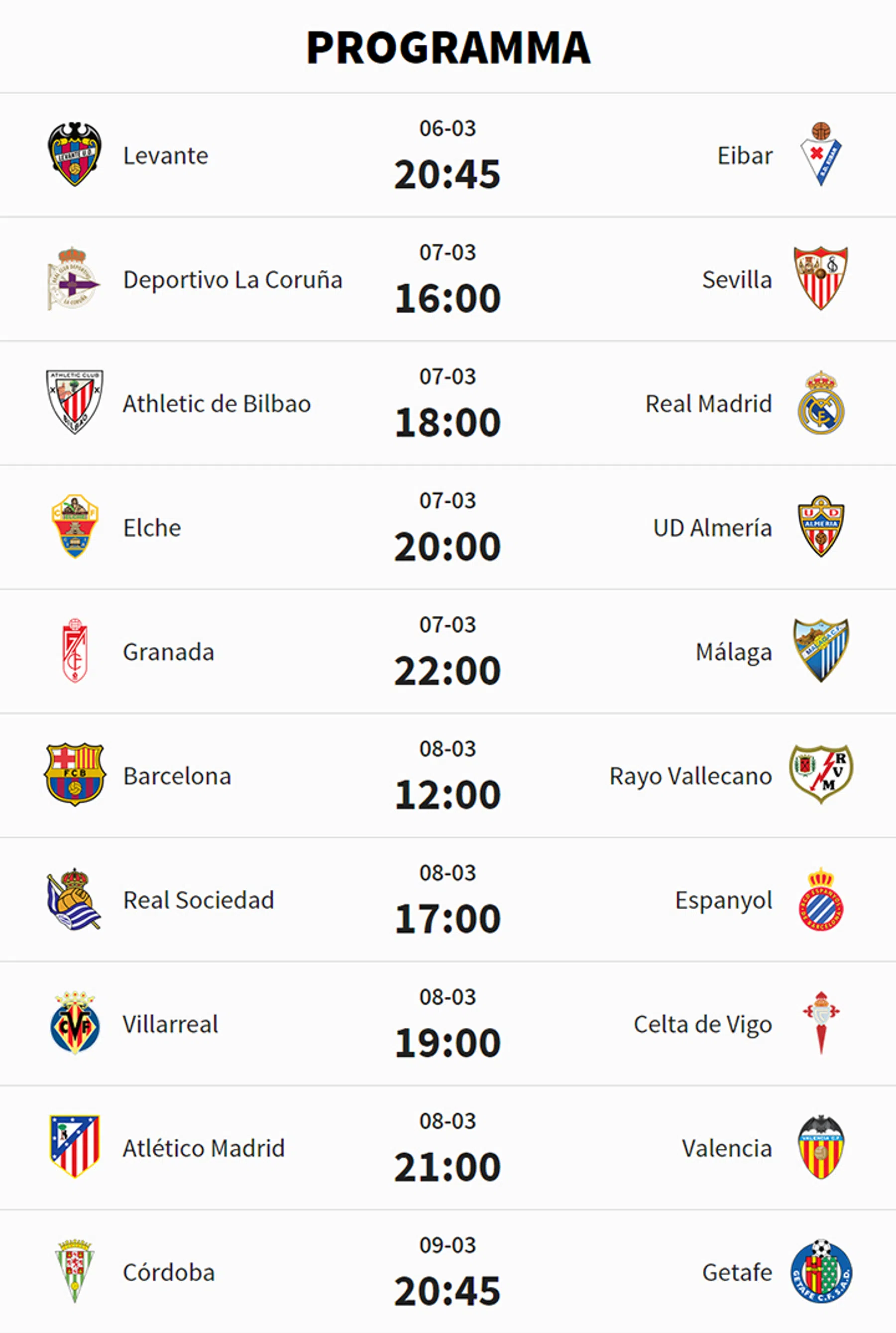896x1333 pixels.
Task: Open Atlético Madrid vs Valencia match
Action: [448, 1147]
